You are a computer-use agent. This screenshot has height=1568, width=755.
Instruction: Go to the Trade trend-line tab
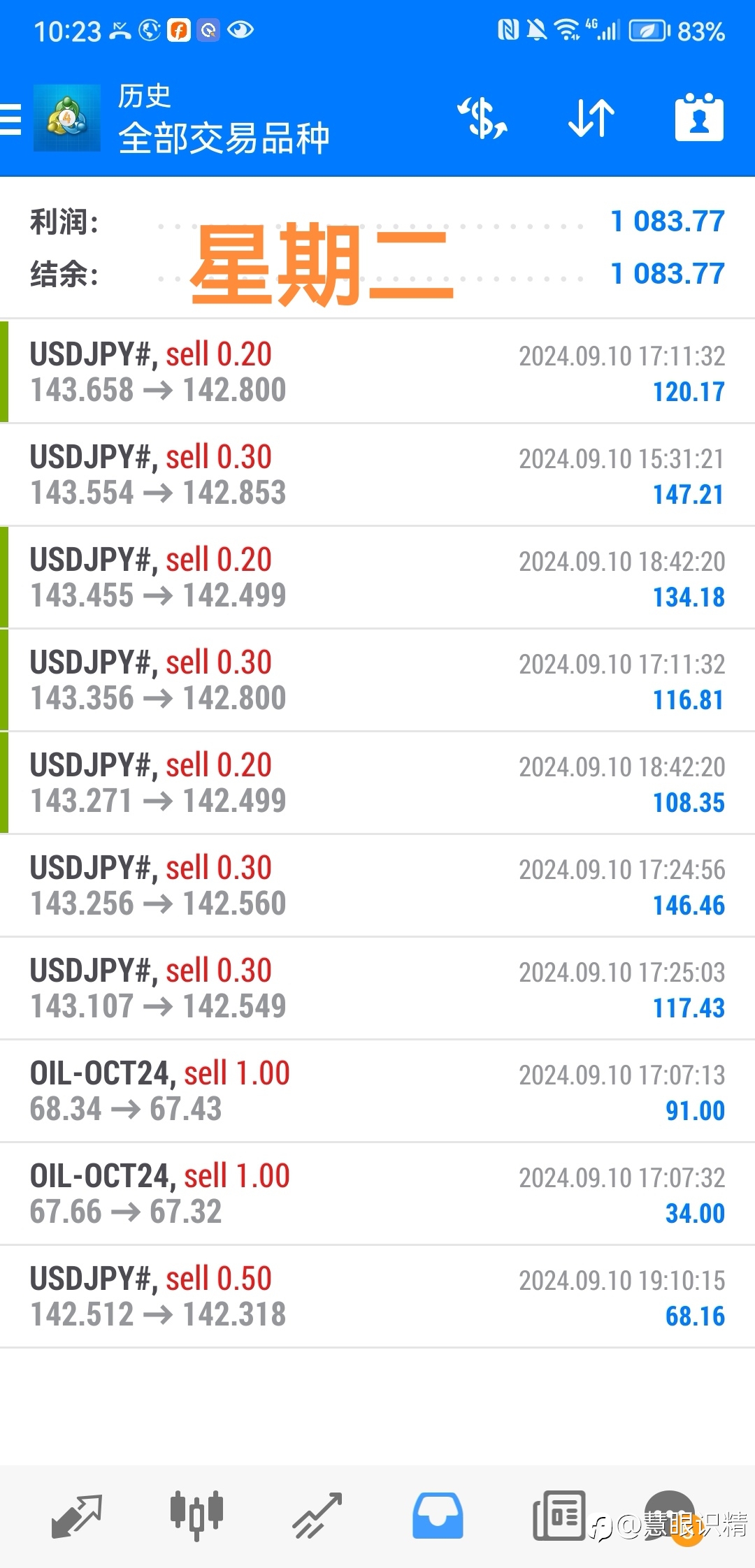tap(317, 1516)
